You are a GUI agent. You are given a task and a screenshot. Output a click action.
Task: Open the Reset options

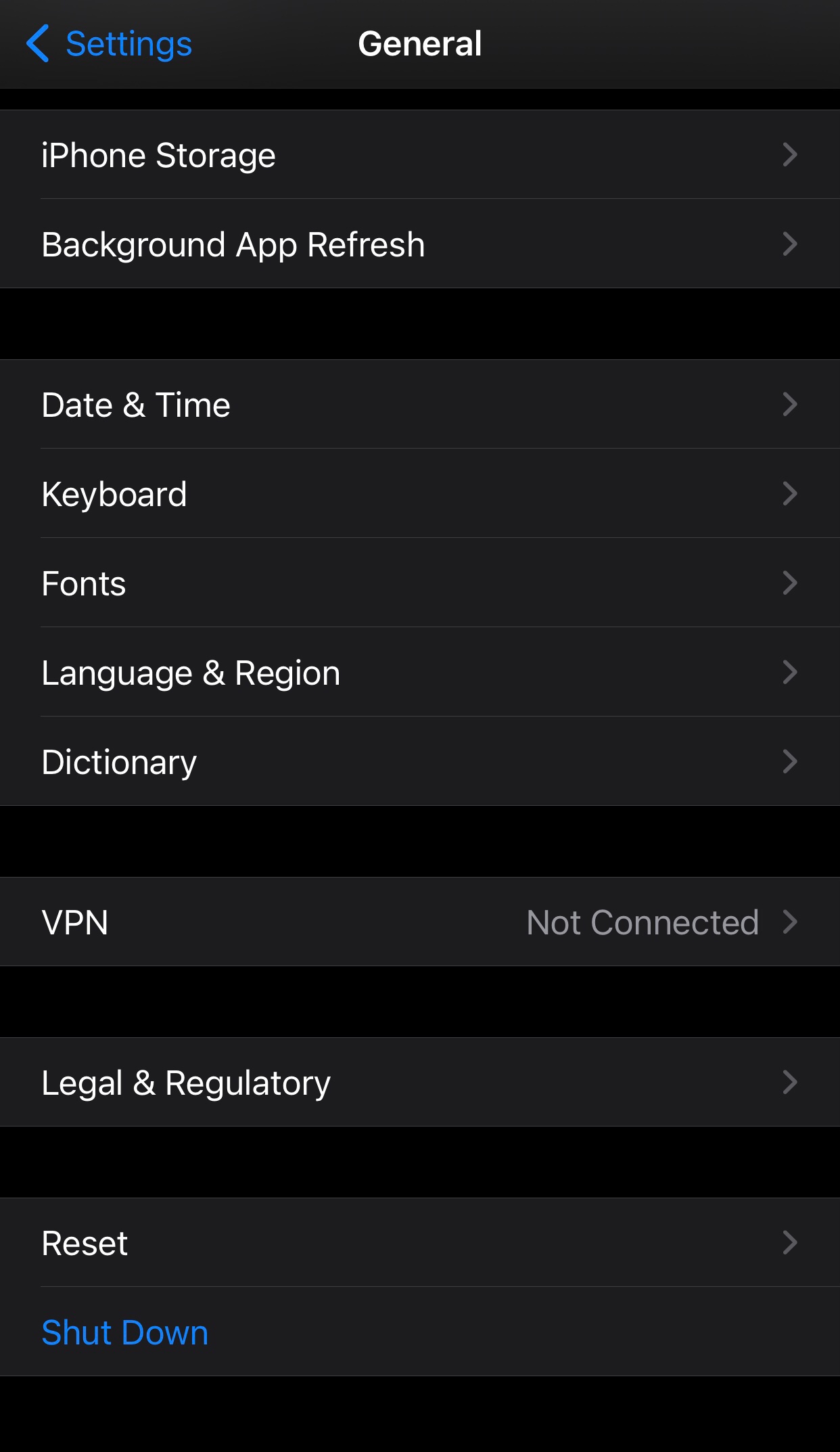(419, 1243)
